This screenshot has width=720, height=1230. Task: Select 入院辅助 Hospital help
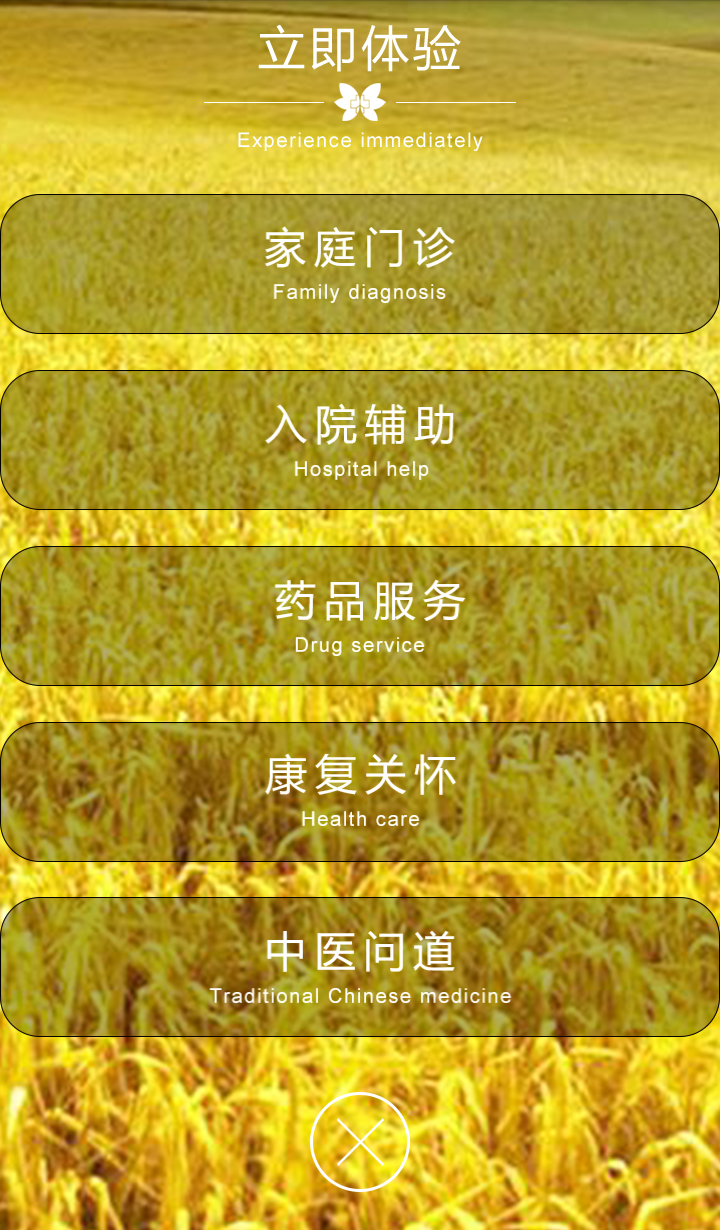coord(360,440)
